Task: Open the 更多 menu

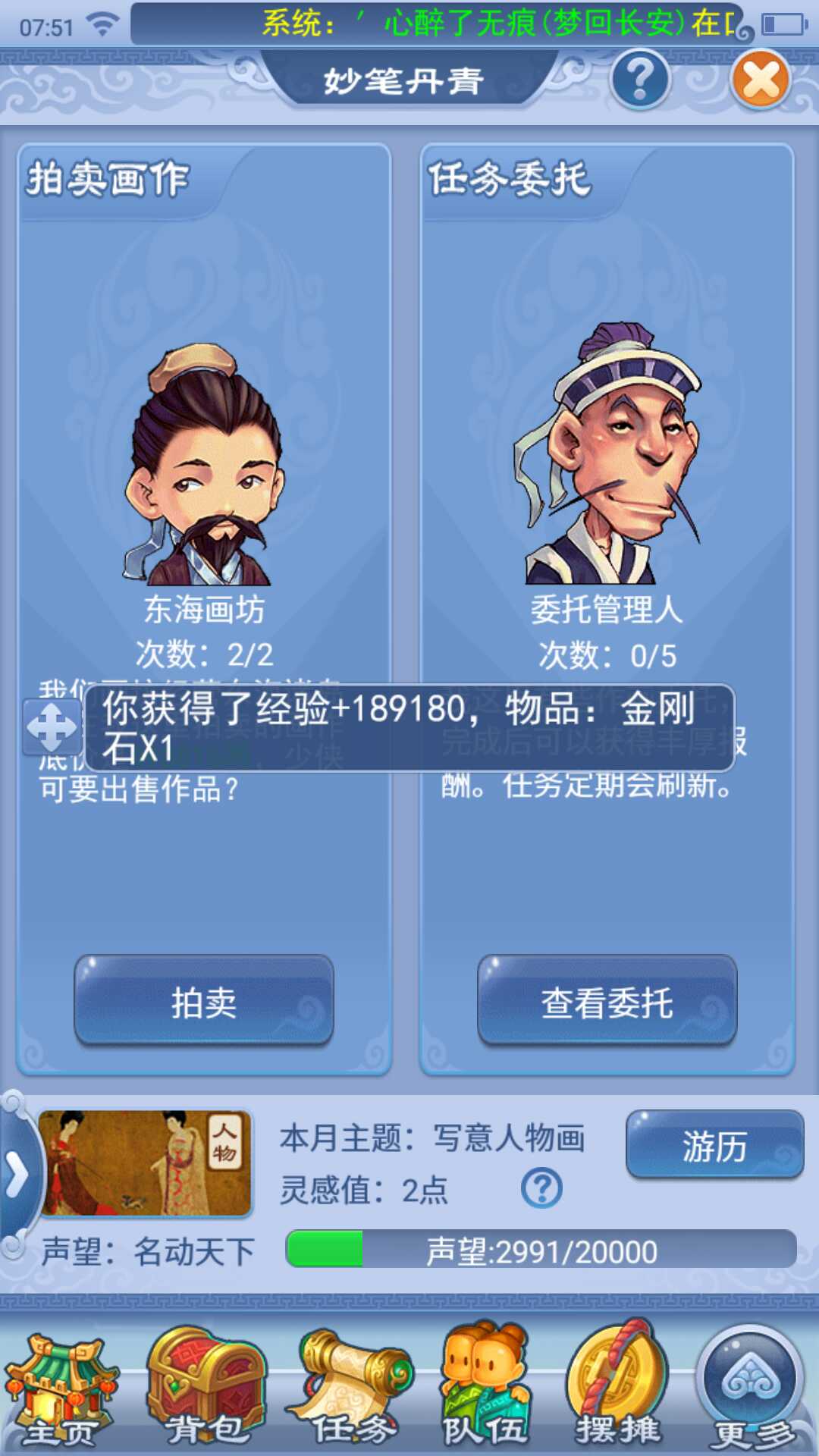Action: (x=752, y=1392)
